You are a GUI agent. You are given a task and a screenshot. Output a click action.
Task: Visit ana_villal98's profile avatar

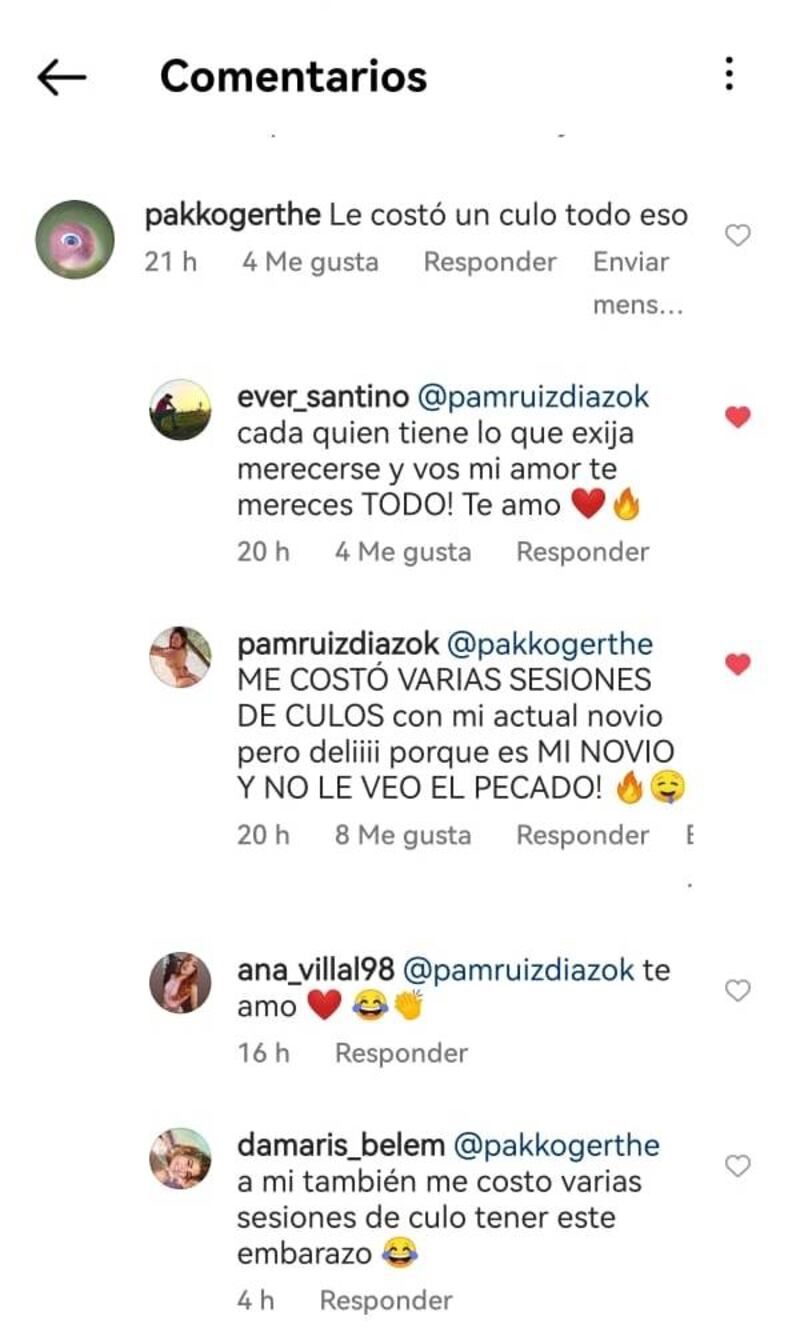click(181, 982)
